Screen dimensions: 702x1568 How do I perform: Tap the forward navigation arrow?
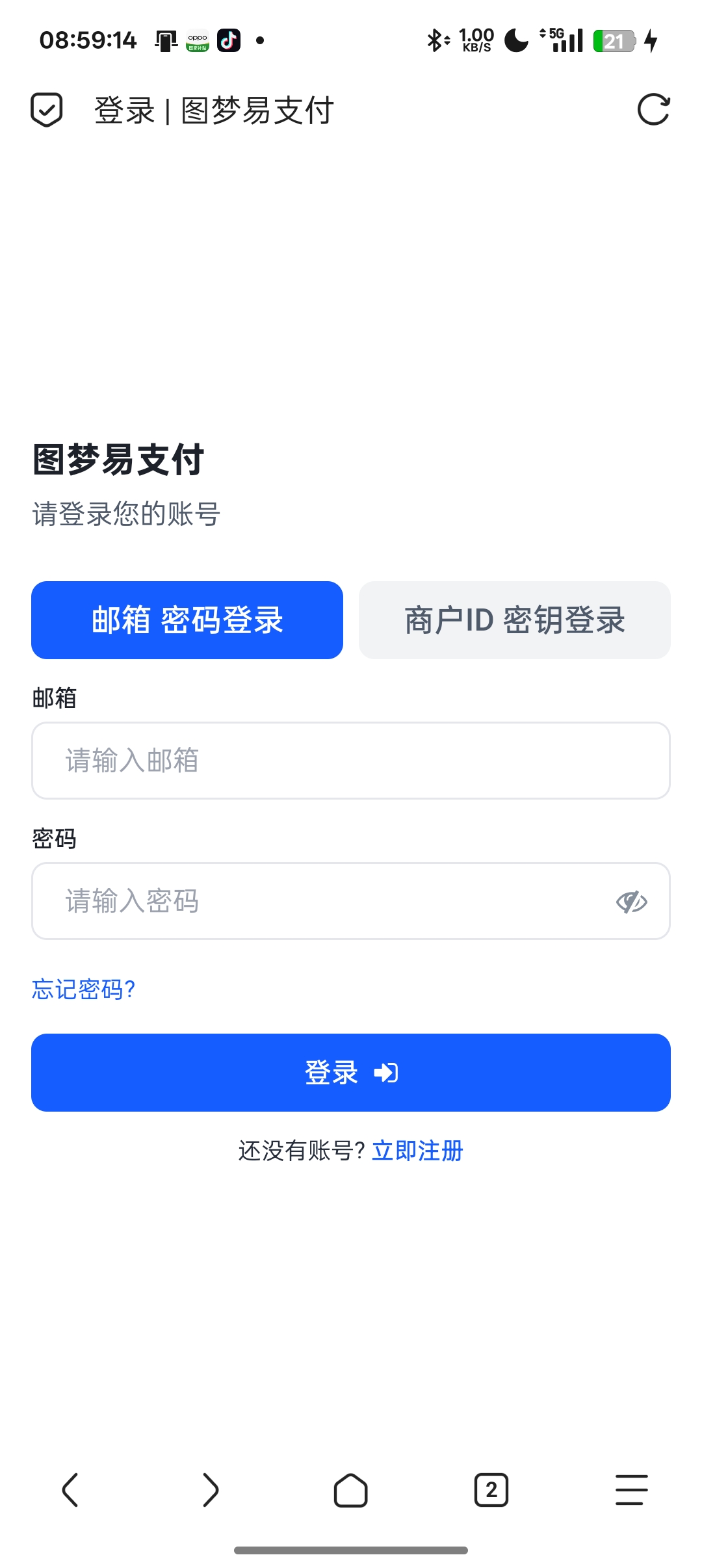click(211, 1491)
